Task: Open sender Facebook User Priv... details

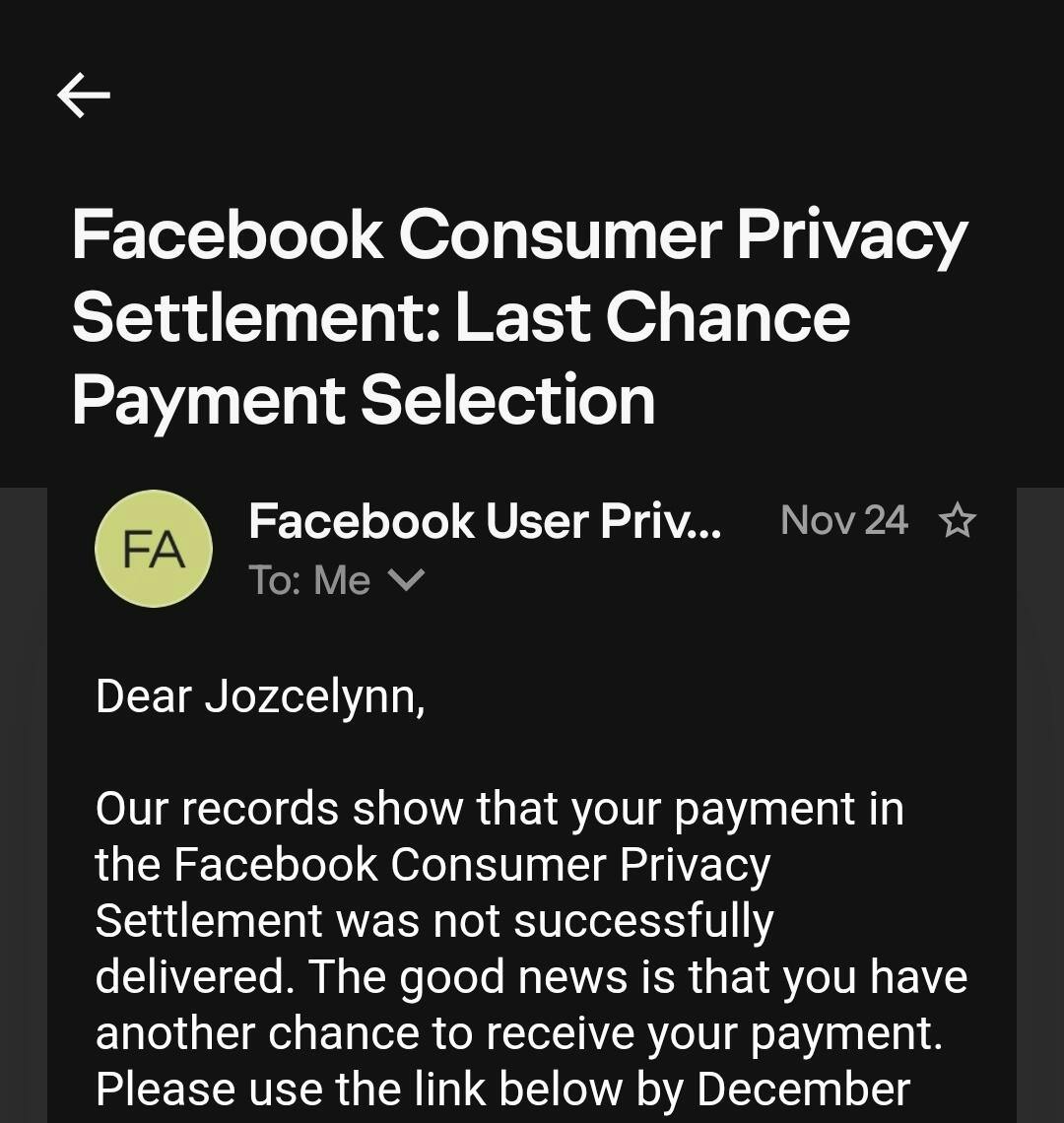Action: point(485,521)
